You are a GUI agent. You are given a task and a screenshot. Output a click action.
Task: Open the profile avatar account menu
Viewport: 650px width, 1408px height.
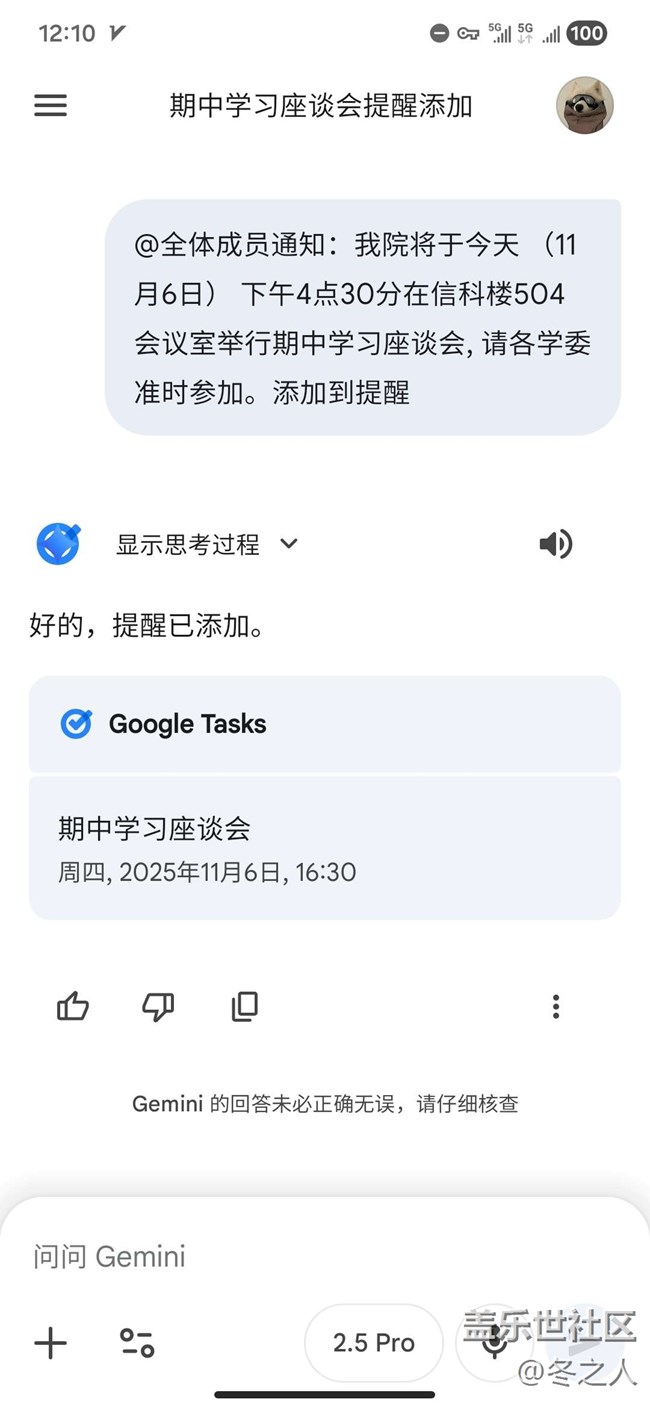coord(584,105)
